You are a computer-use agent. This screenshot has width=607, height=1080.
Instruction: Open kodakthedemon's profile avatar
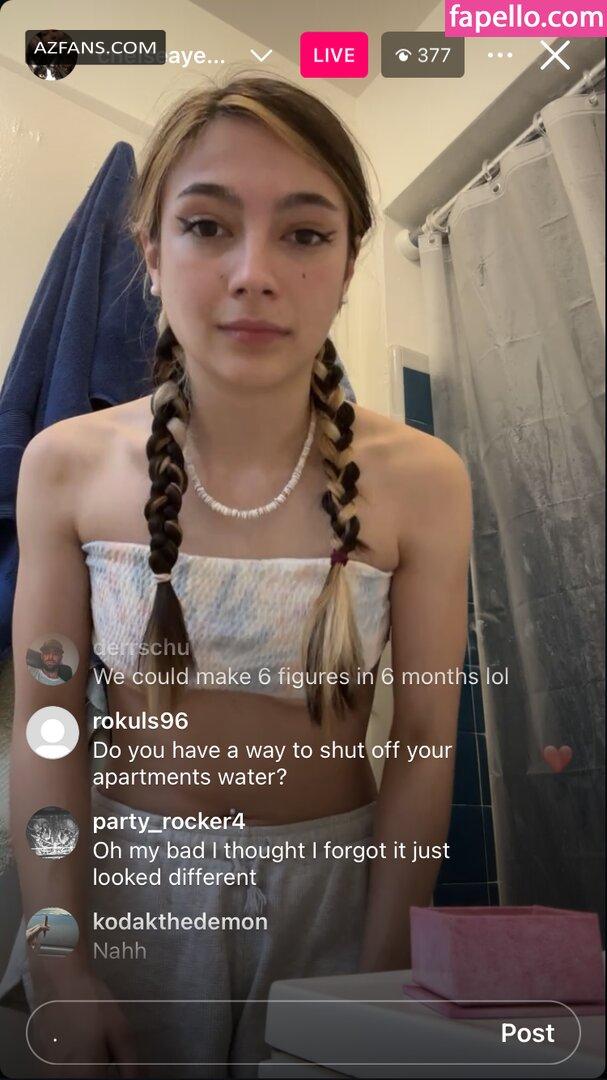(x=52, y=933)
